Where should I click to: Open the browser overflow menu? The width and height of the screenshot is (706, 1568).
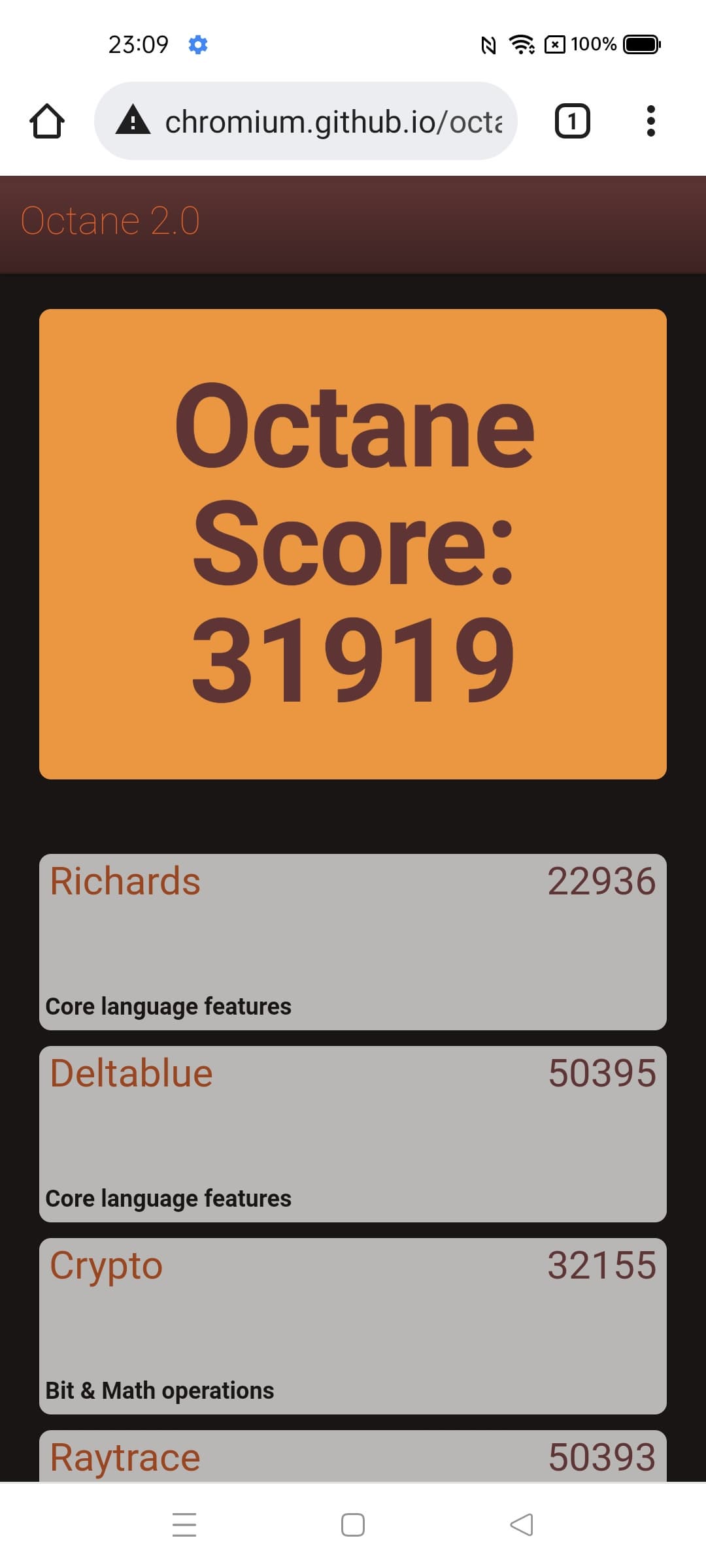(650, 122)
